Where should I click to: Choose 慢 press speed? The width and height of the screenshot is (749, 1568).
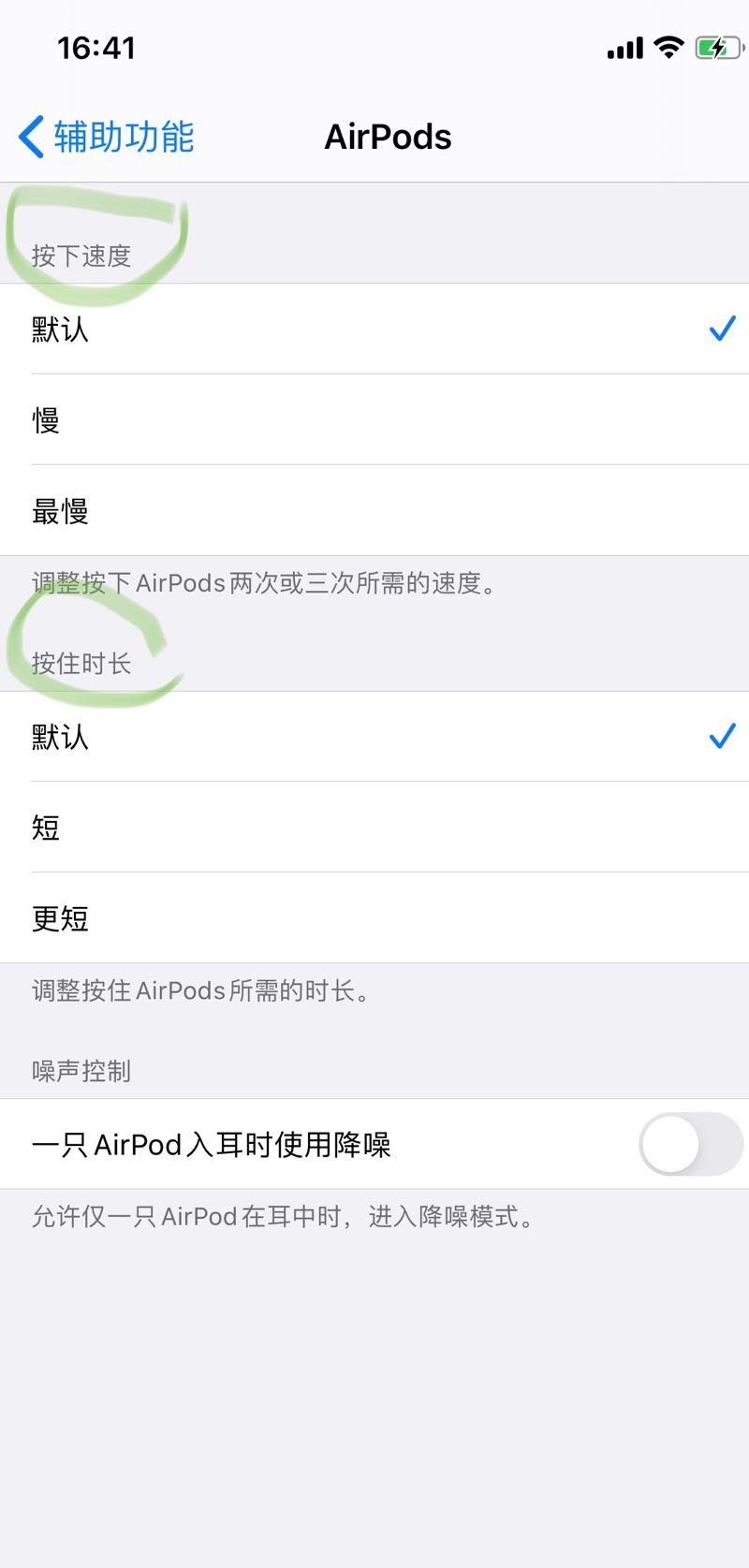click(x=374, y=419)
